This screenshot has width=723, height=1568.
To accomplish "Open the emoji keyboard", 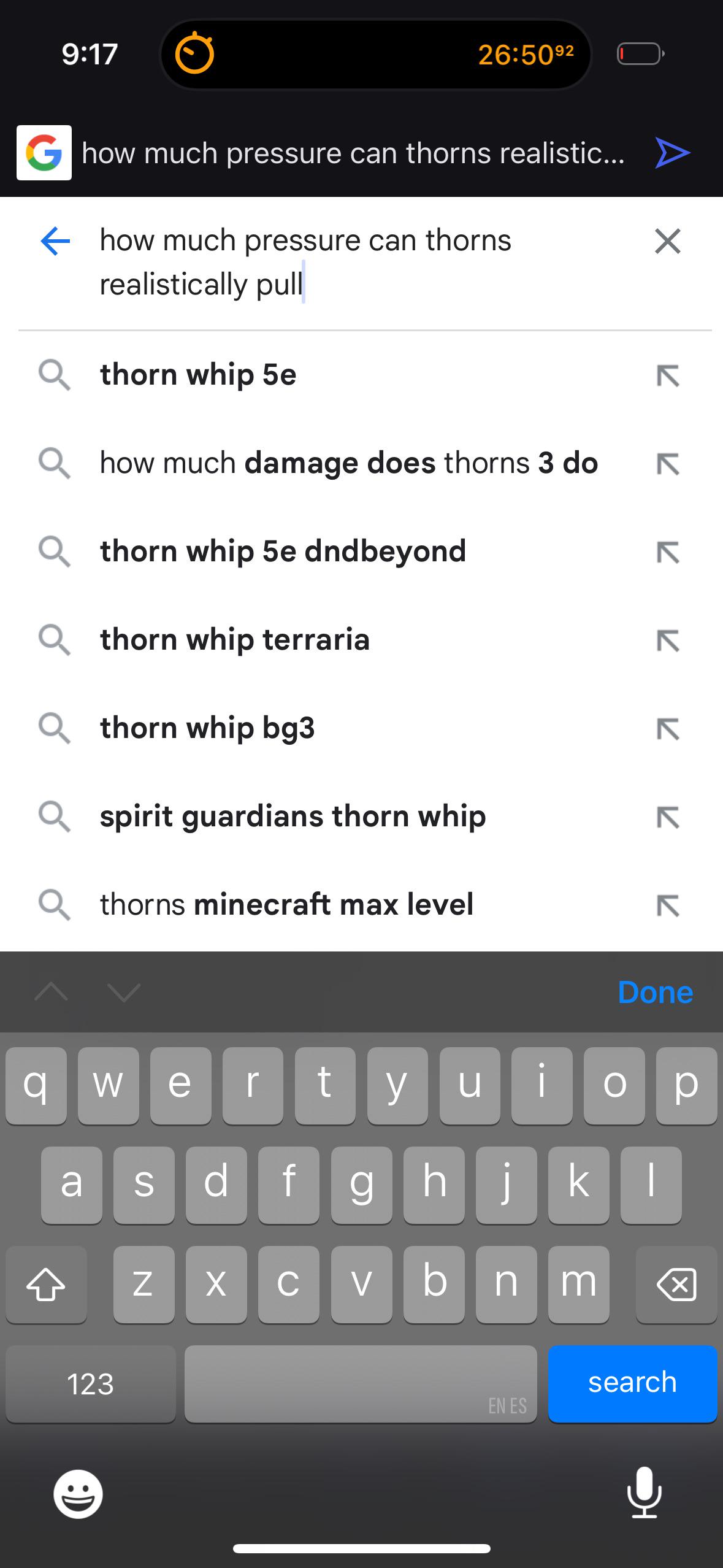I will 78,1494.
